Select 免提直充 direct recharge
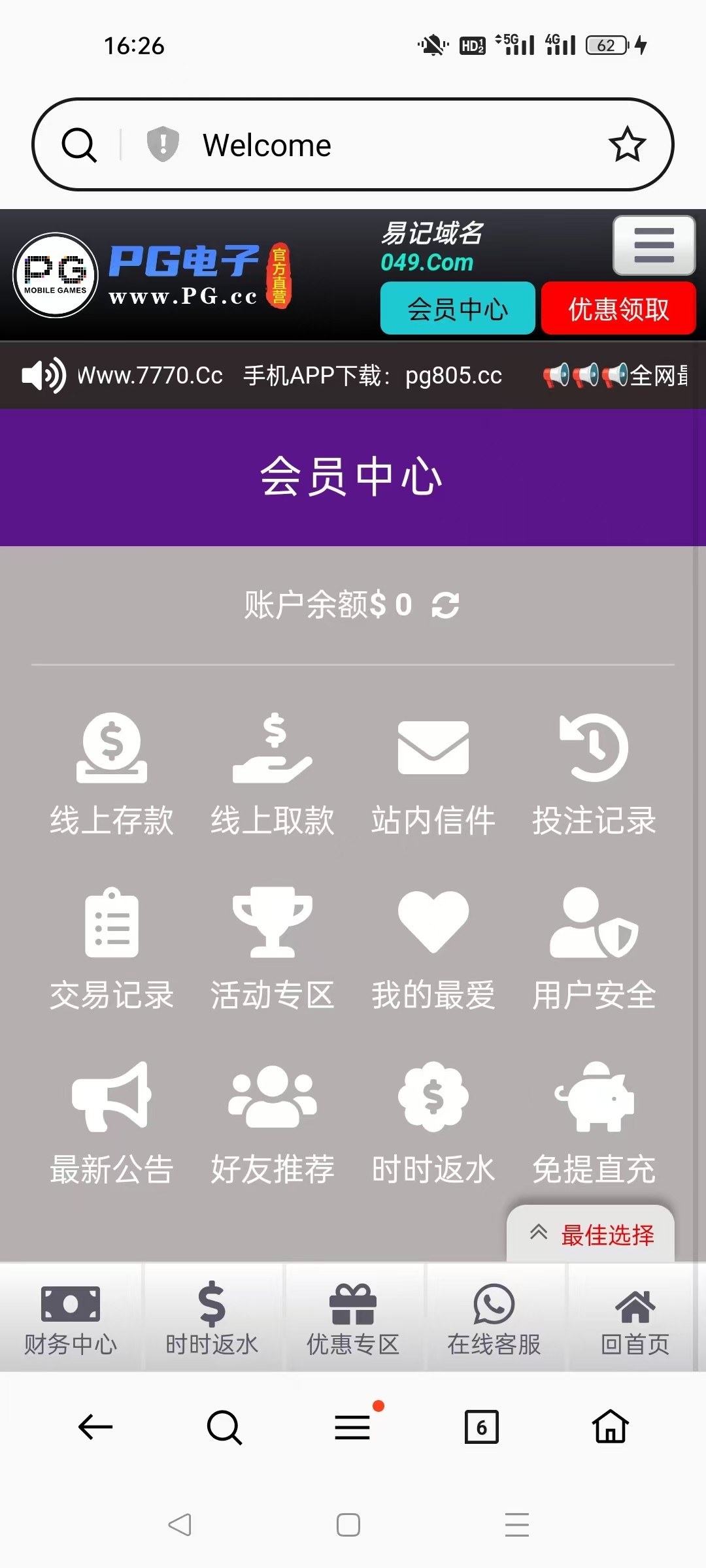The width and height of the screenshot is (706, 1568). pyautogui.click(x=594, y=1124)
